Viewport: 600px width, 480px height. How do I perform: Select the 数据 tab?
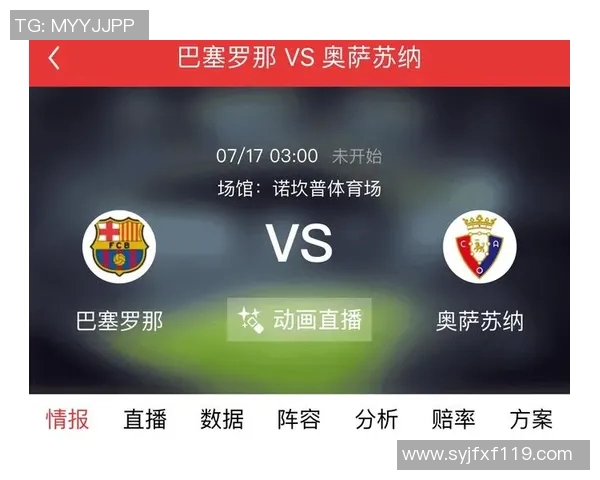point(222,419)
